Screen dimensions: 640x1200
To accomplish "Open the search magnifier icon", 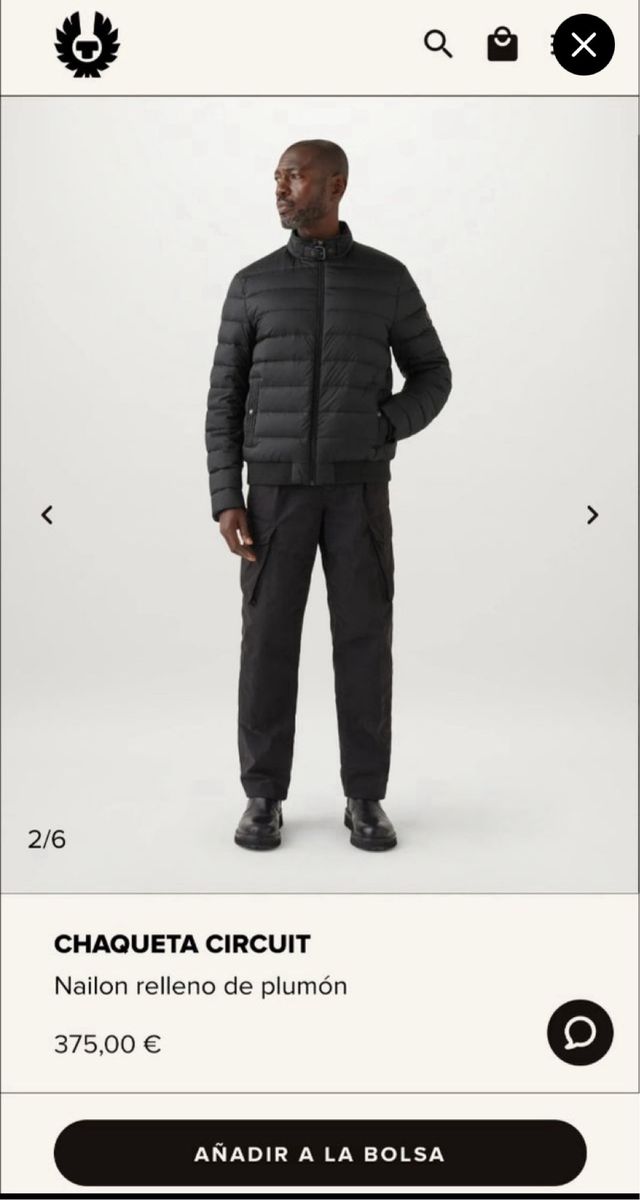I will (438, 44).
